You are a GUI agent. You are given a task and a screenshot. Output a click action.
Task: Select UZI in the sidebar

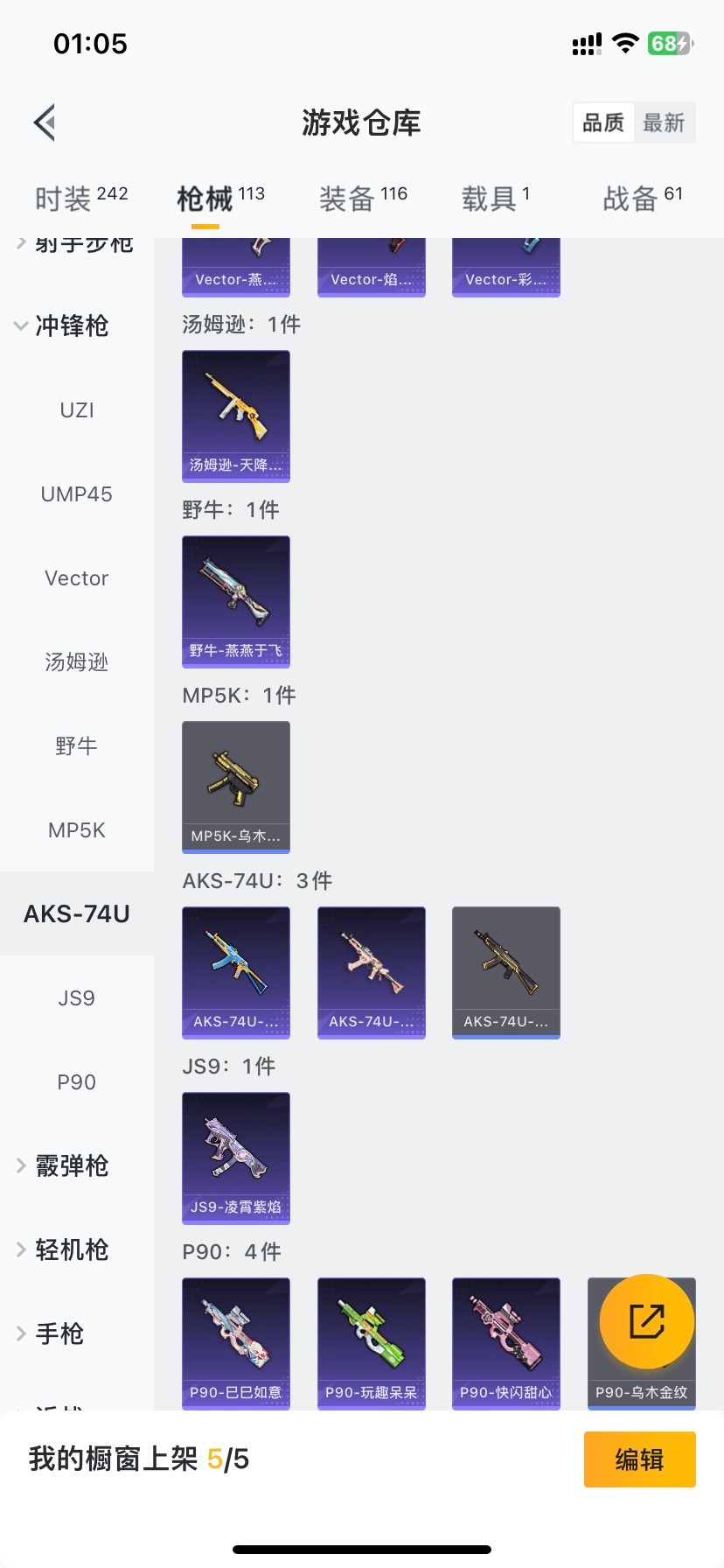point(77,409)
